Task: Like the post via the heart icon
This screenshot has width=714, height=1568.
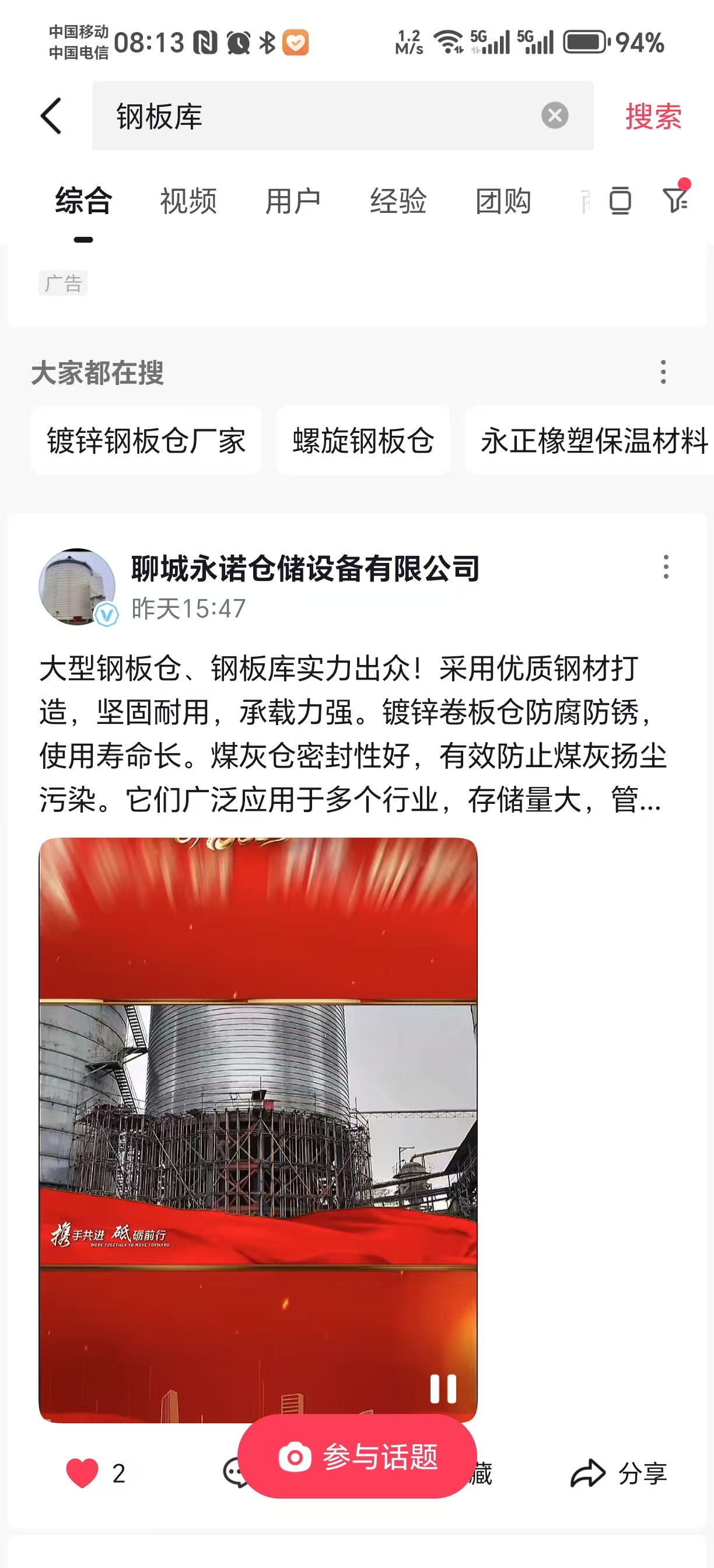Action: click(x=82, y=1473)
